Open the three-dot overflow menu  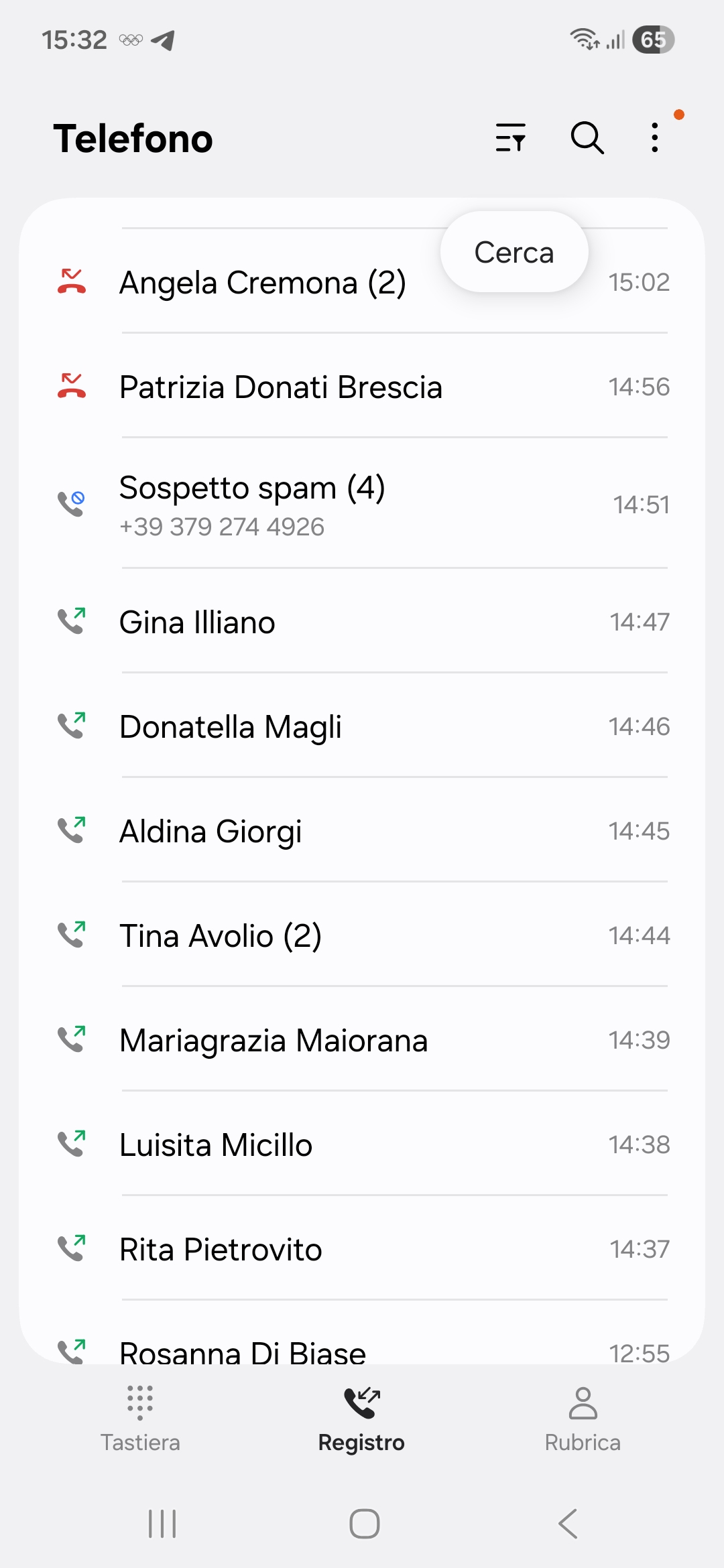[655, 138]
